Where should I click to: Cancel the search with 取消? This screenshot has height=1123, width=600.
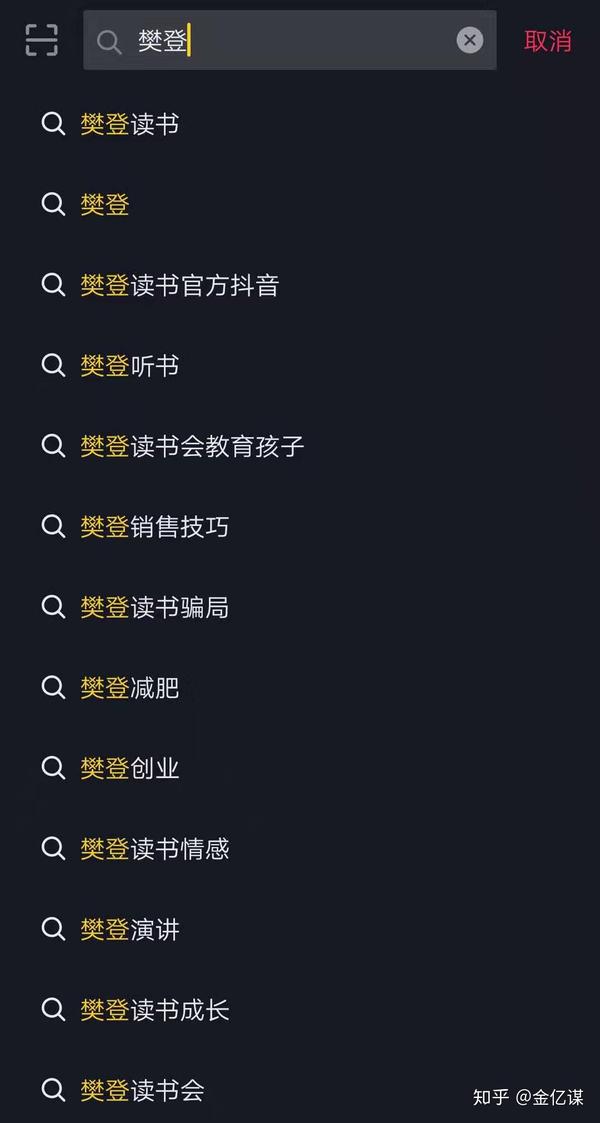pyautogui.click(x=548, y=41)
